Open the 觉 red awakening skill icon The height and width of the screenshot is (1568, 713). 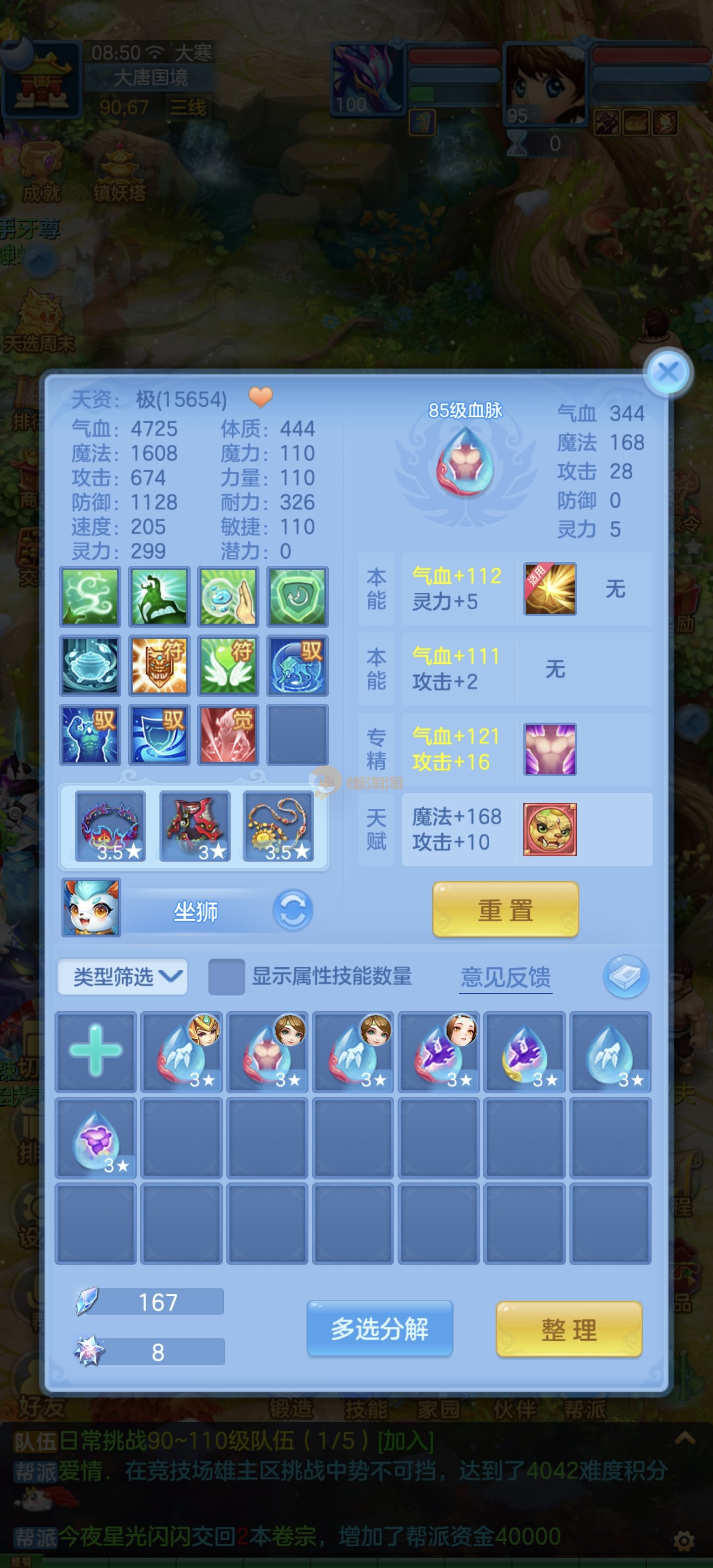click(x=228, y=735)
